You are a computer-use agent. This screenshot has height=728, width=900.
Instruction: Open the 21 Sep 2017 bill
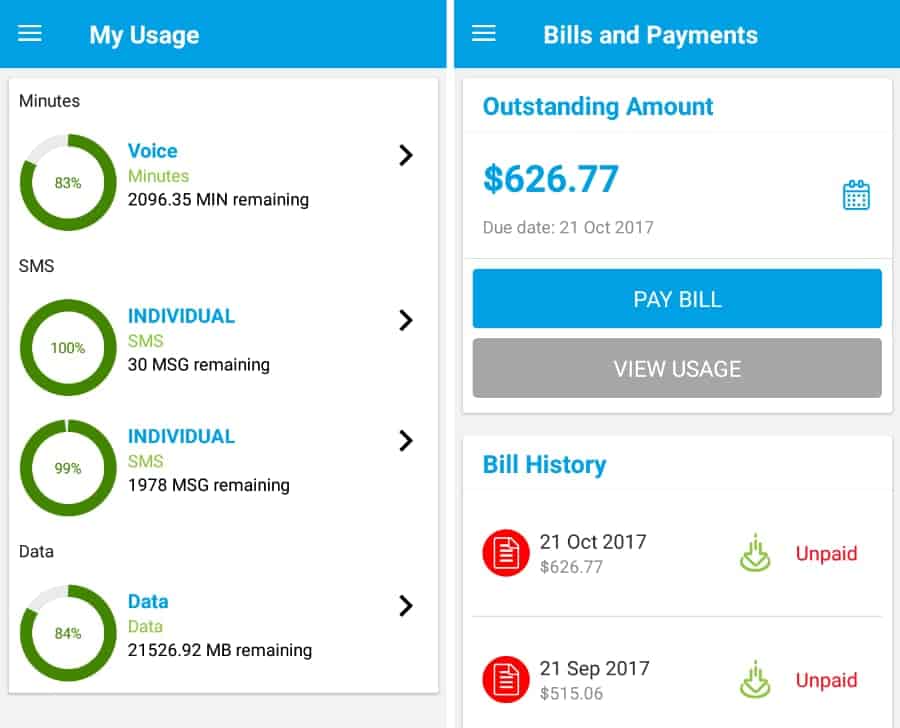(x=592, y=679)
